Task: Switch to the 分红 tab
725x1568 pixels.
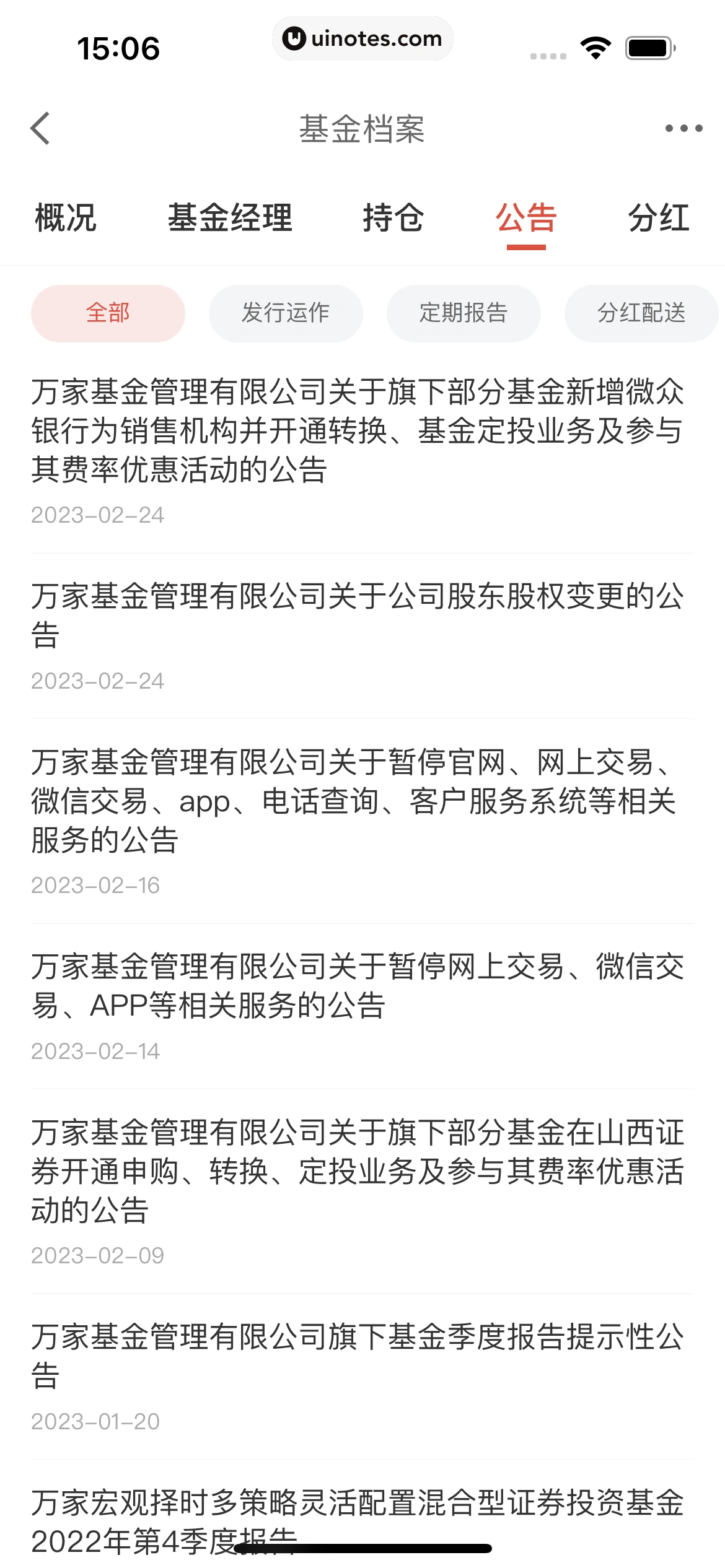Action: point(658,218)
